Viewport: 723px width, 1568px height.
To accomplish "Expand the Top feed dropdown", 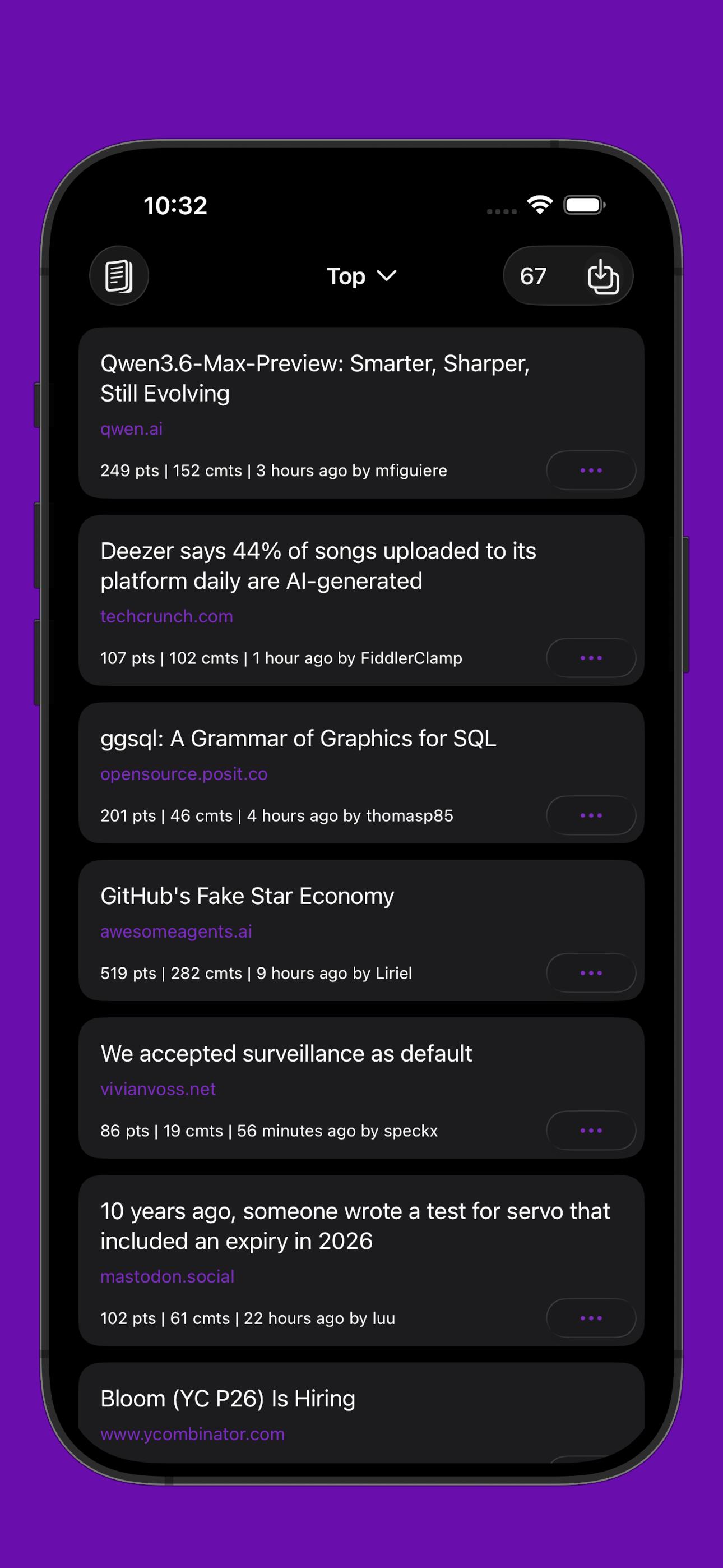I will (361, 276).
